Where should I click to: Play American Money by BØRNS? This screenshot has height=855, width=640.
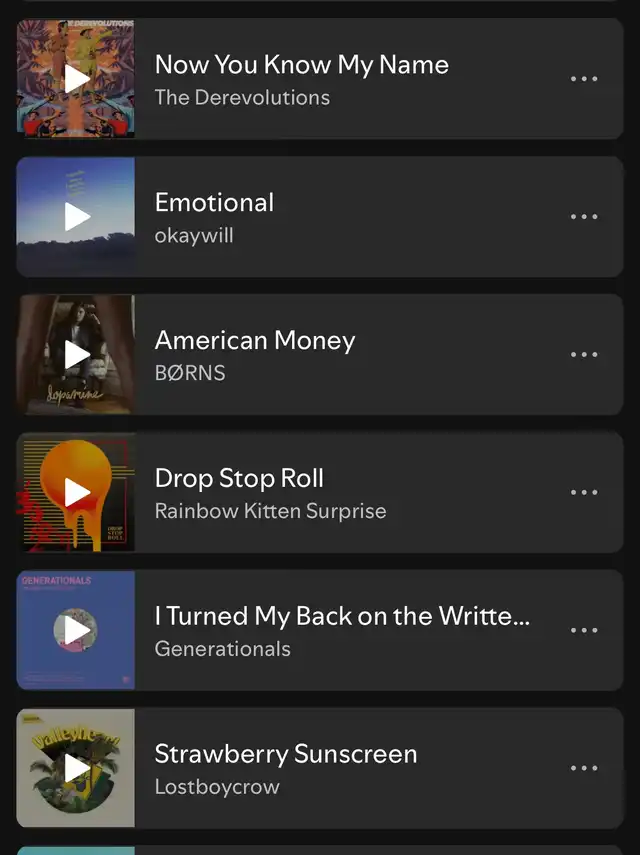click(x=77, y=354)
